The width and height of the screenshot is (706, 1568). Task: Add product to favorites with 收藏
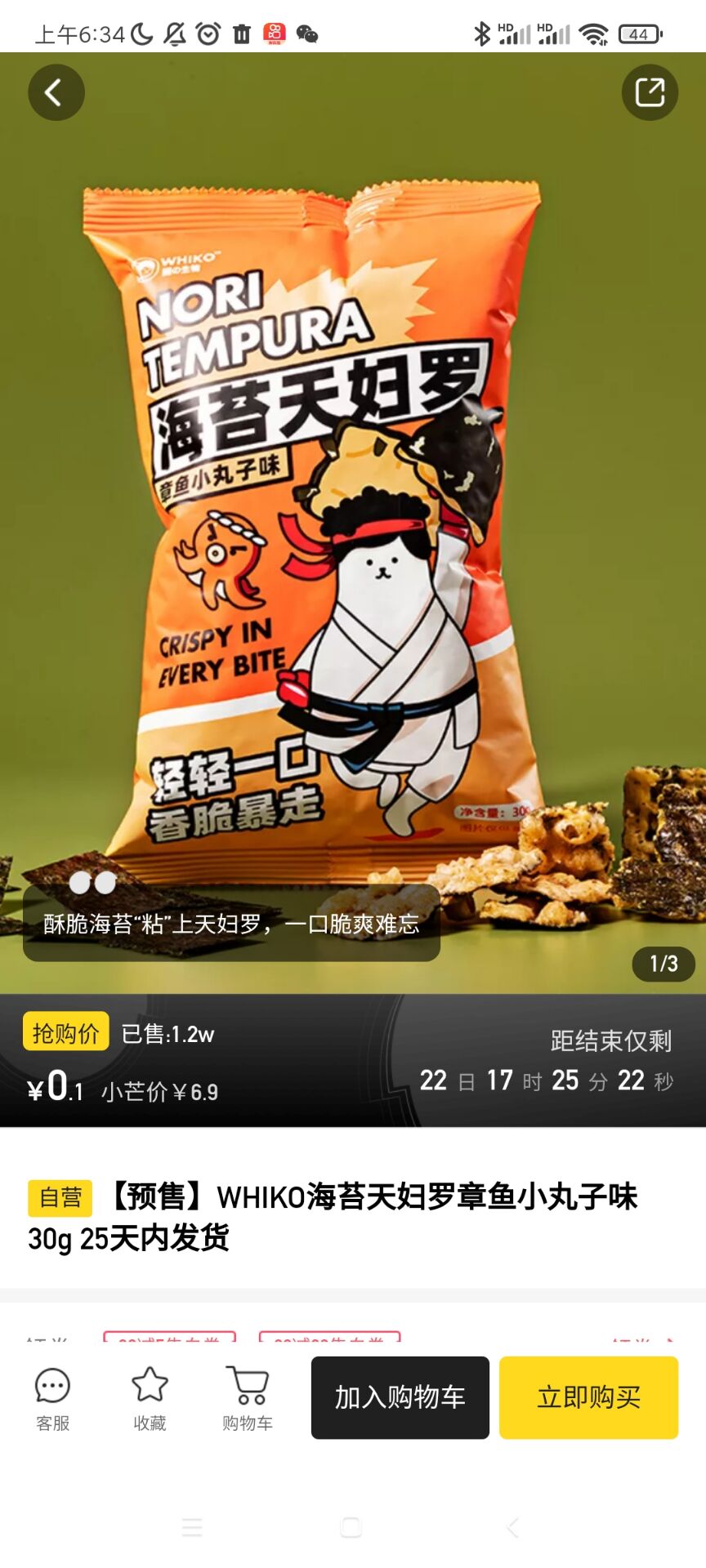click(x=150, y=1399)
